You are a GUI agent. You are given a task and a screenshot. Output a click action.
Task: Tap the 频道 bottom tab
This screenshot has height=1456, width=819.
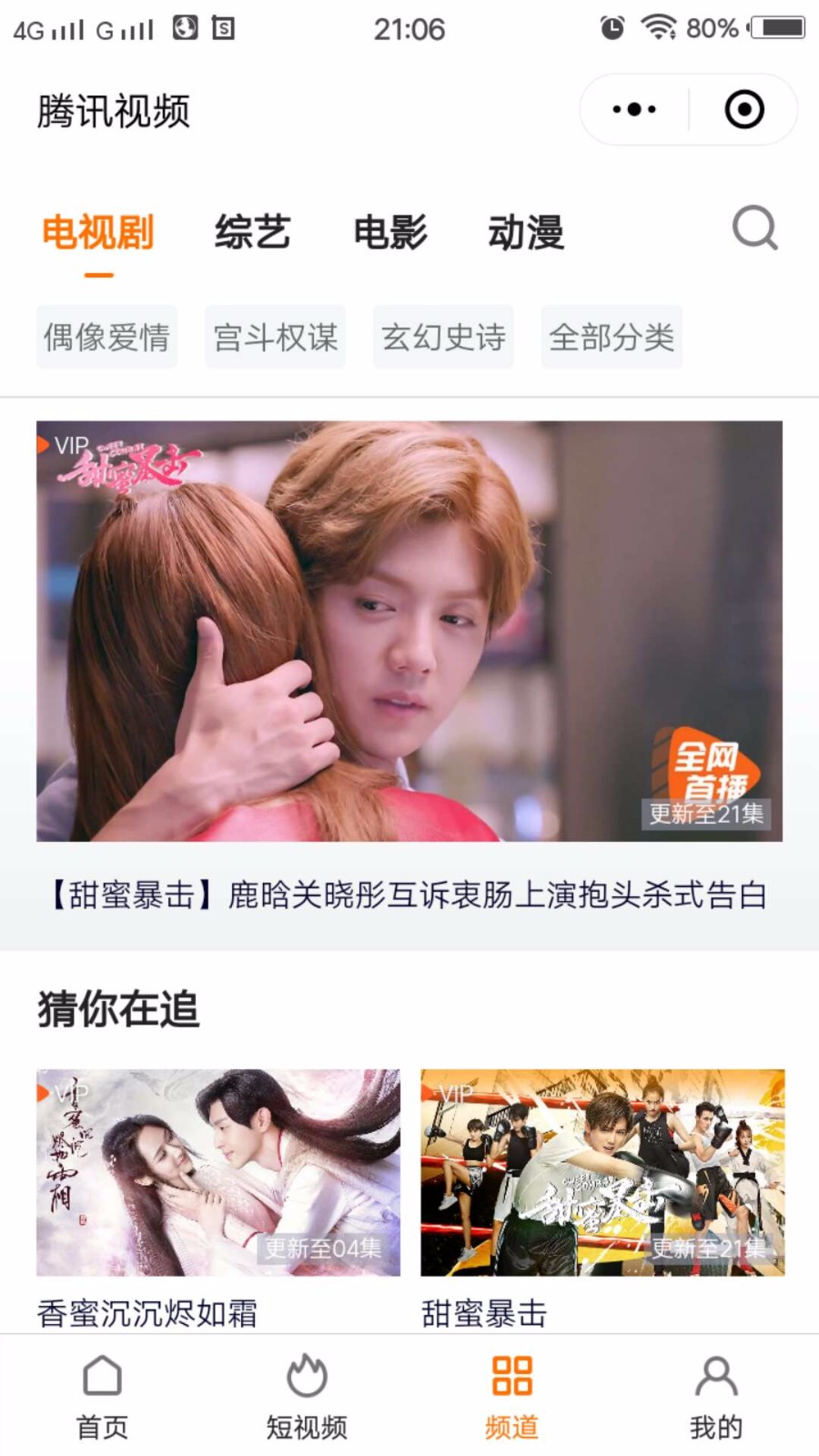[x=511, y=1397]
